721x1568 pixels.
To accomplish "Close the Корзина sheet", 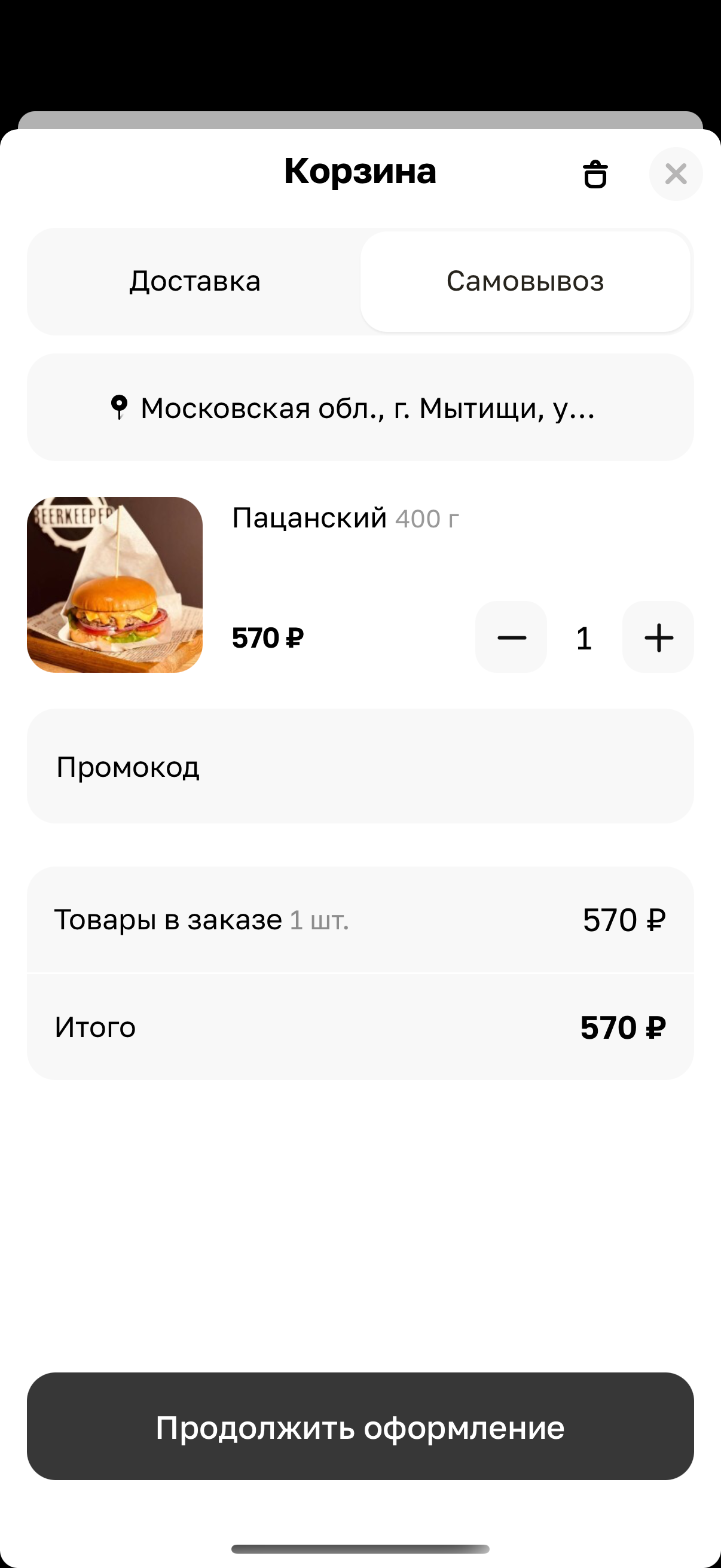I will pos(676,174).
